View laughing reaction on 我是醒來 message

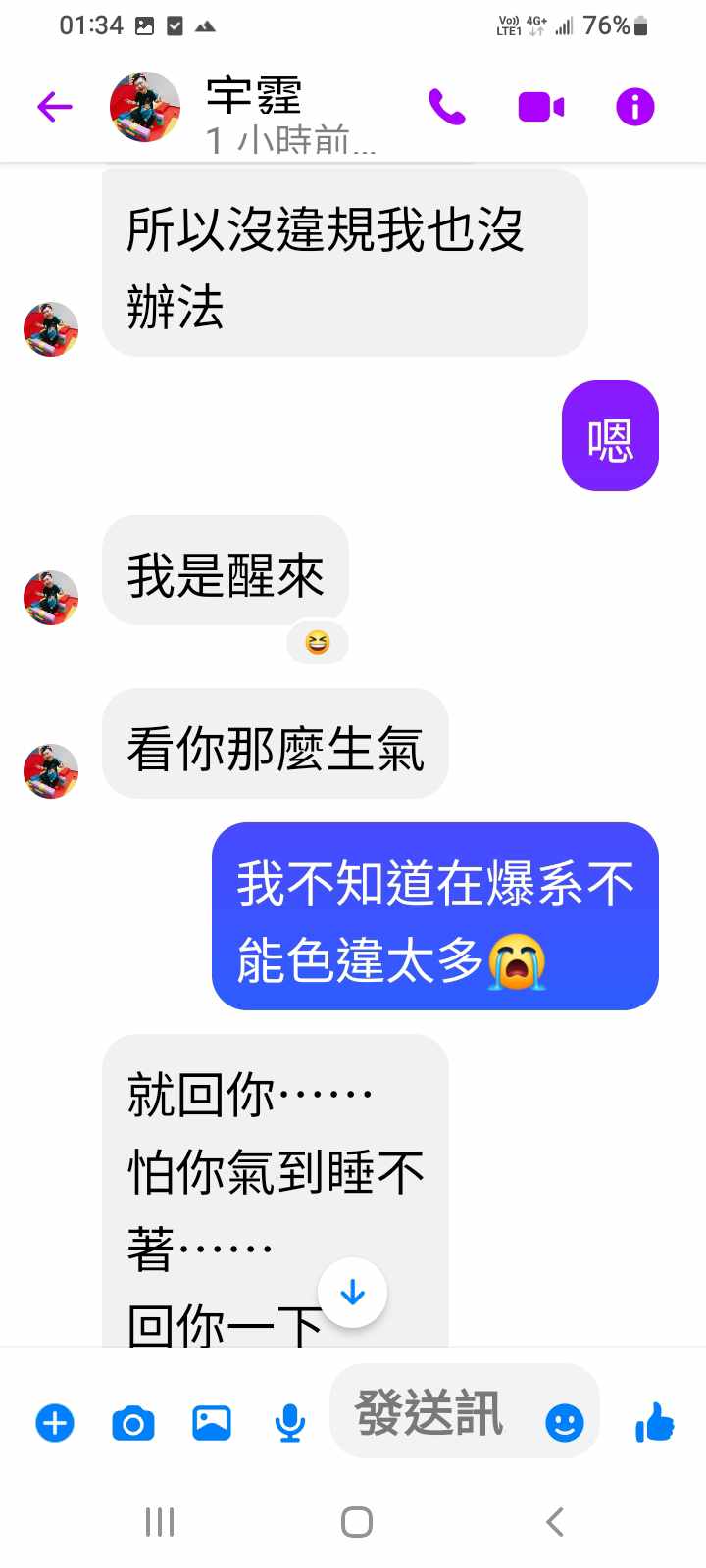coord(317,643)
